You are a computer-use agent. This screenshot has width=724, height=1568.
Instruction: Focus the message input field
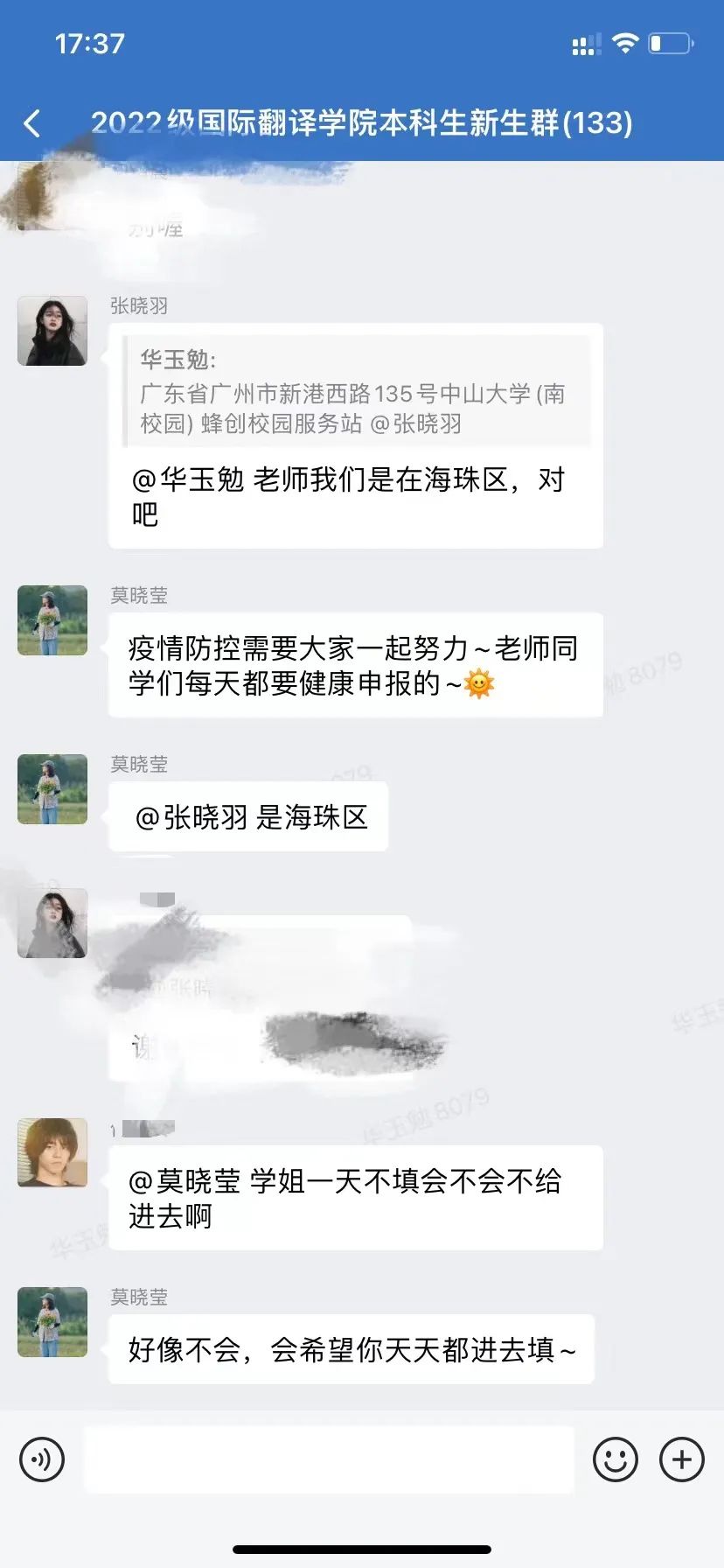coord(329,1459)
